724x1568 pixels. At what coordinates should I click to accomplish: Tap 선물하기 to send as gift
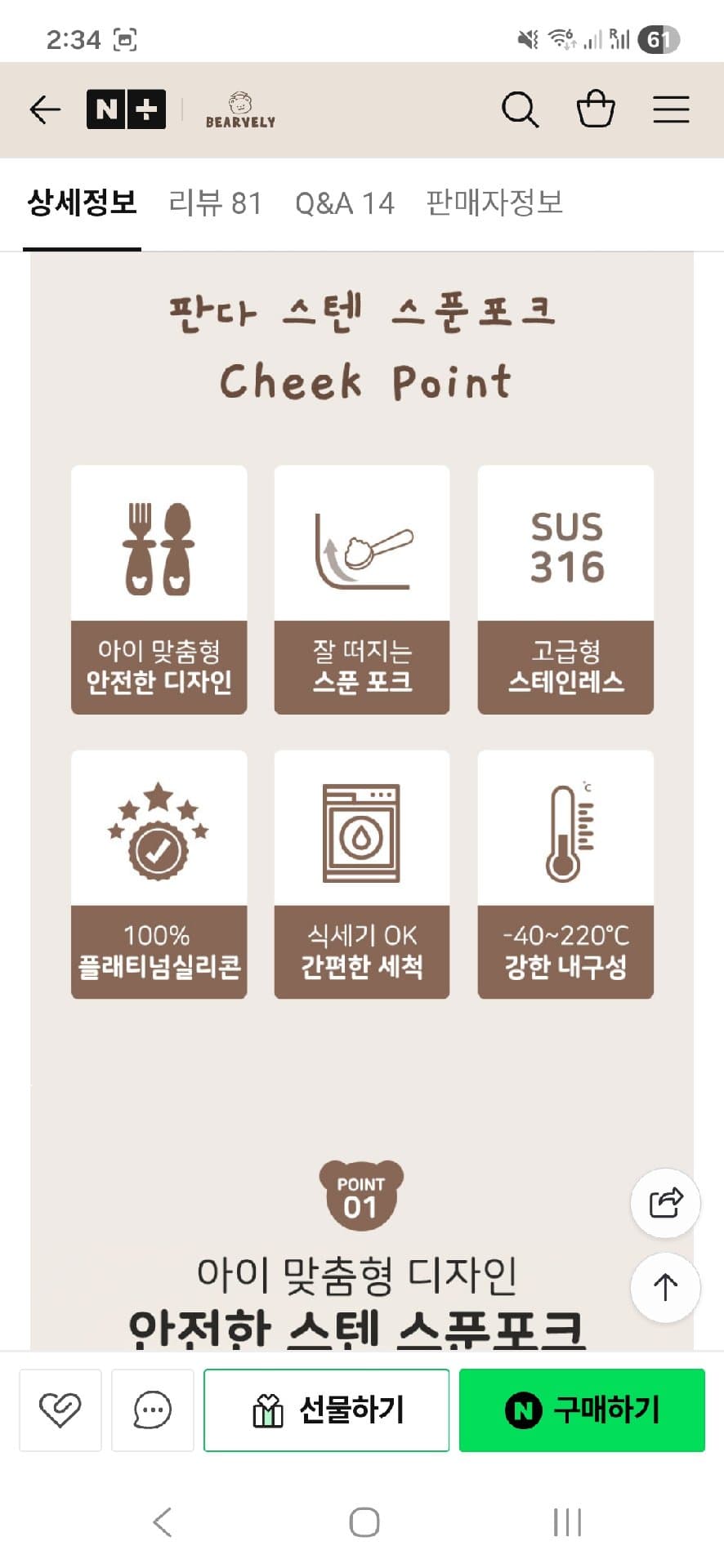[326, 1410]
